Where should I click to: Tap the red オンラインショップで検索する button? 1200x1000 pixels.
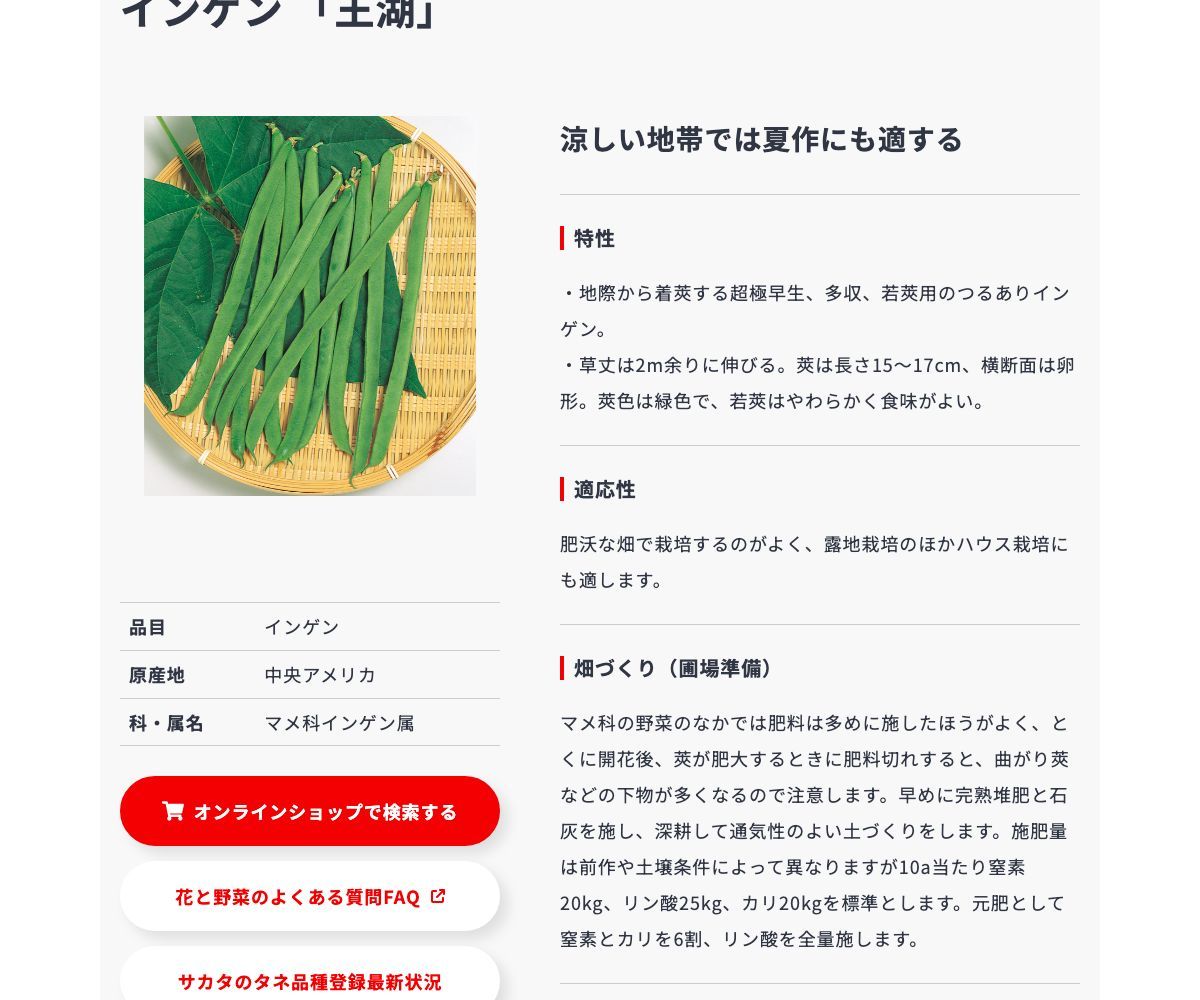[x=309, y=811]
